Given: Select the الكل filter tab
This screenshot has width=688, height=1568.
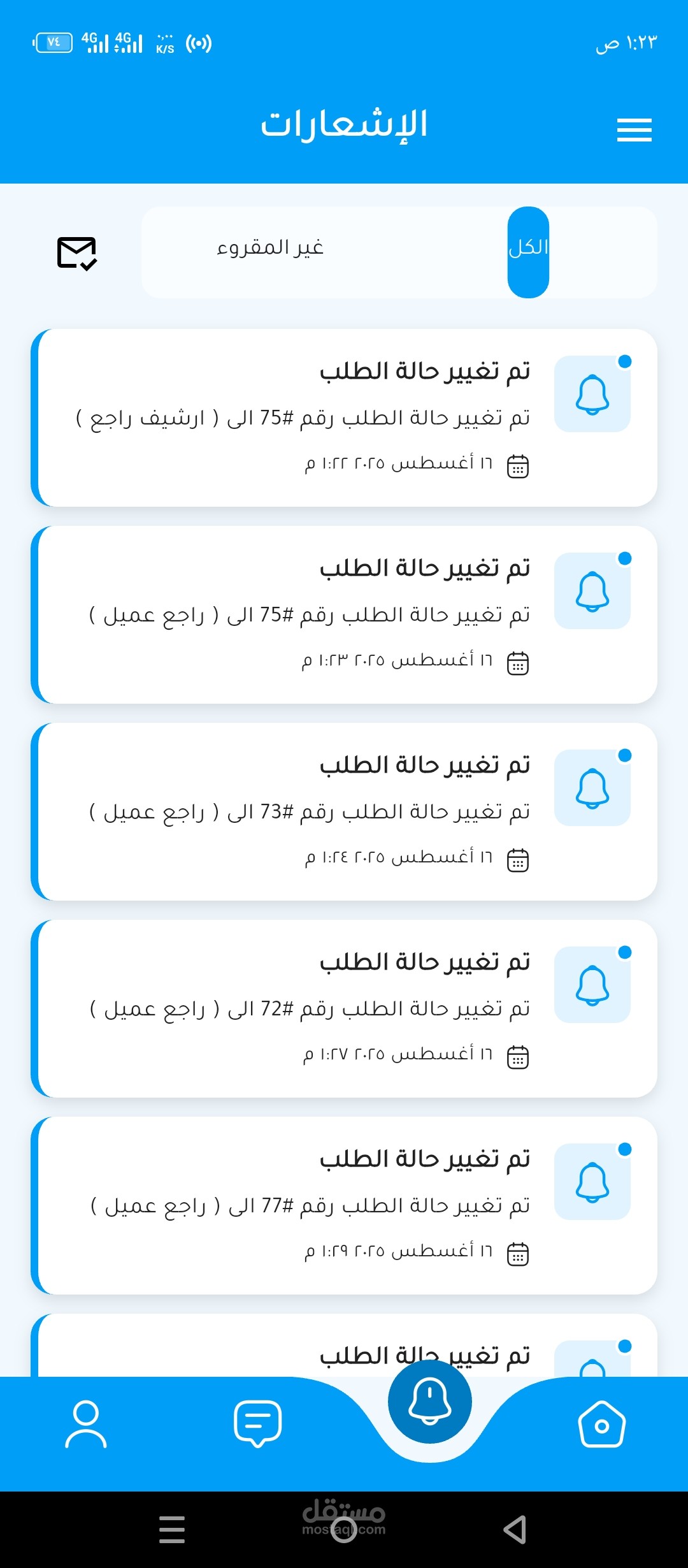Looking at the screenshot, I should [528, 252].
